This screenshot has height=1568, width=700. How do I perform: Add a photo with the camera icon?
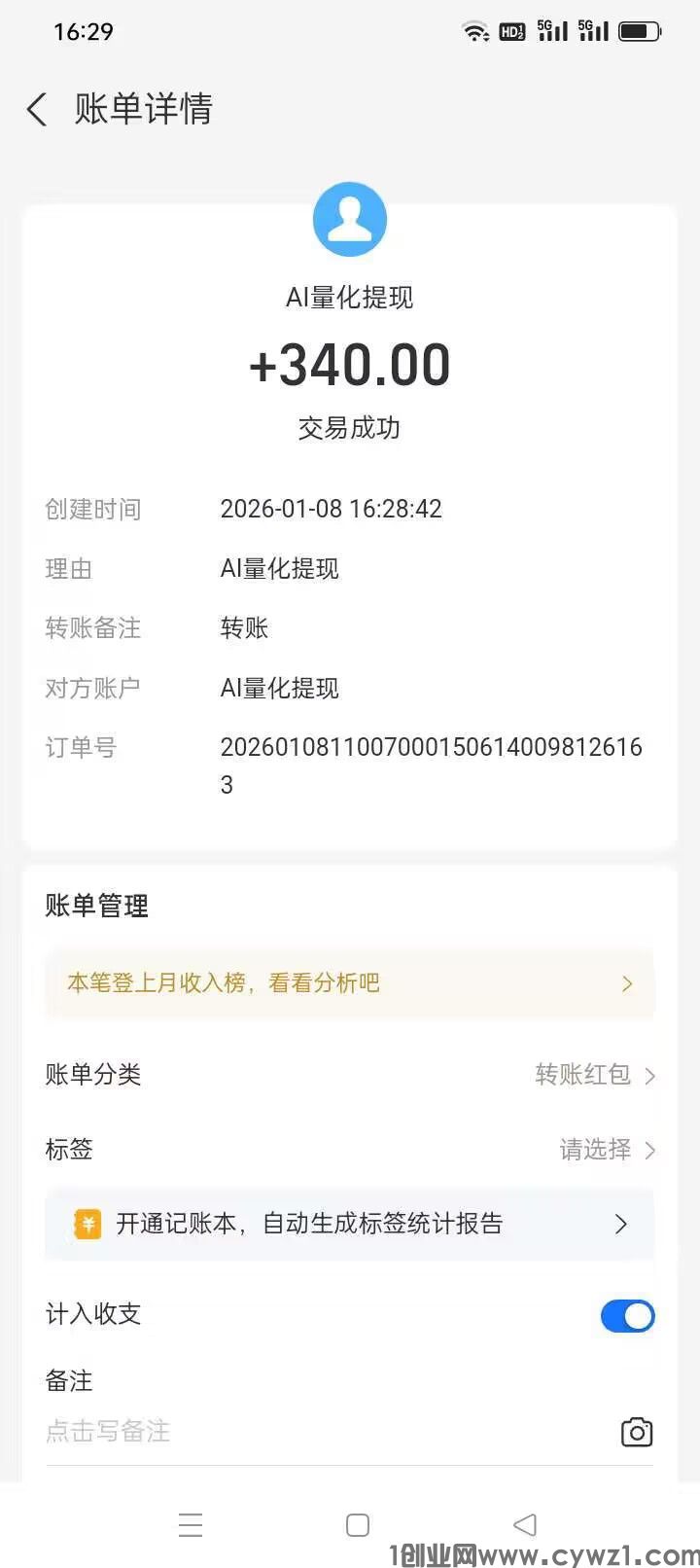(x=637, y=1433)
